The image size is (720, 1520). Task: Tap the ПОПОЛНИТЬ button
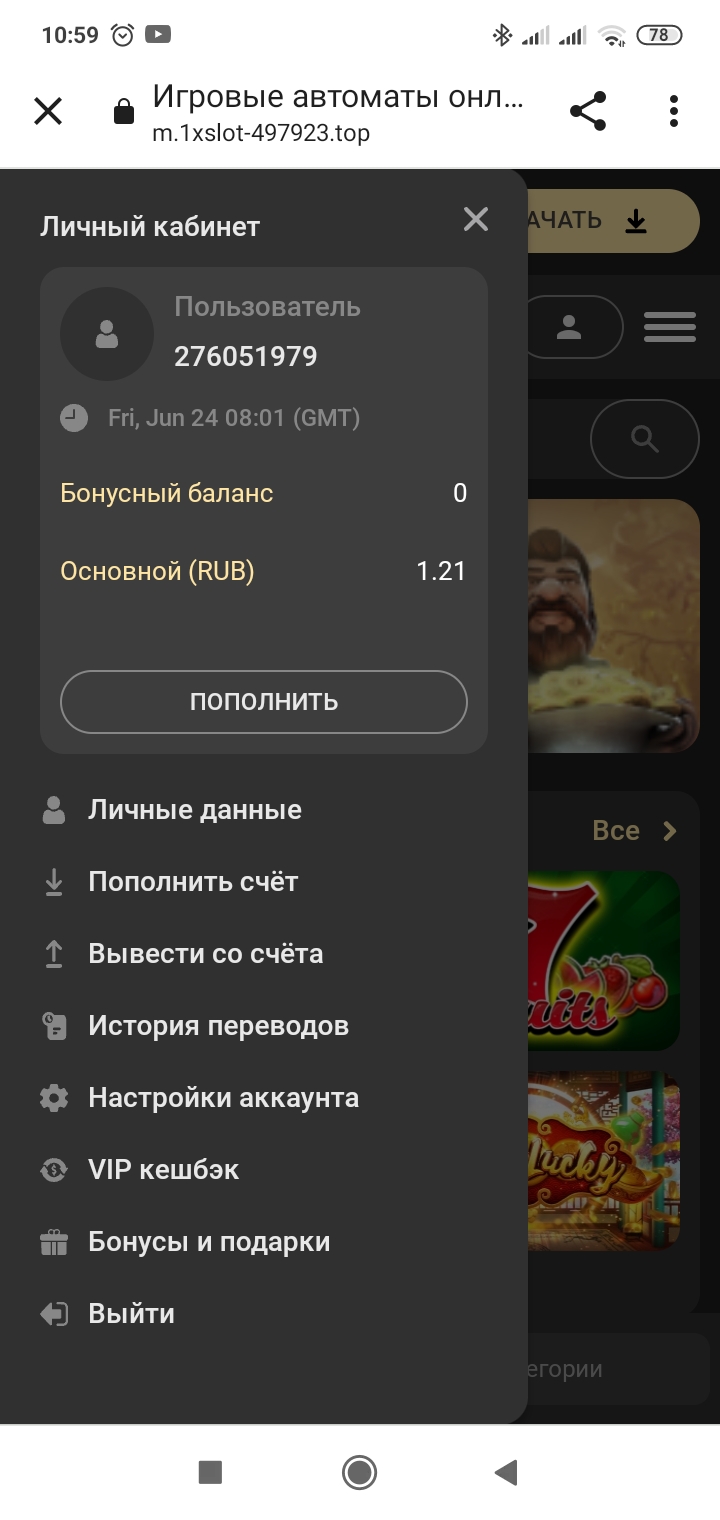[x=264, y=702]
